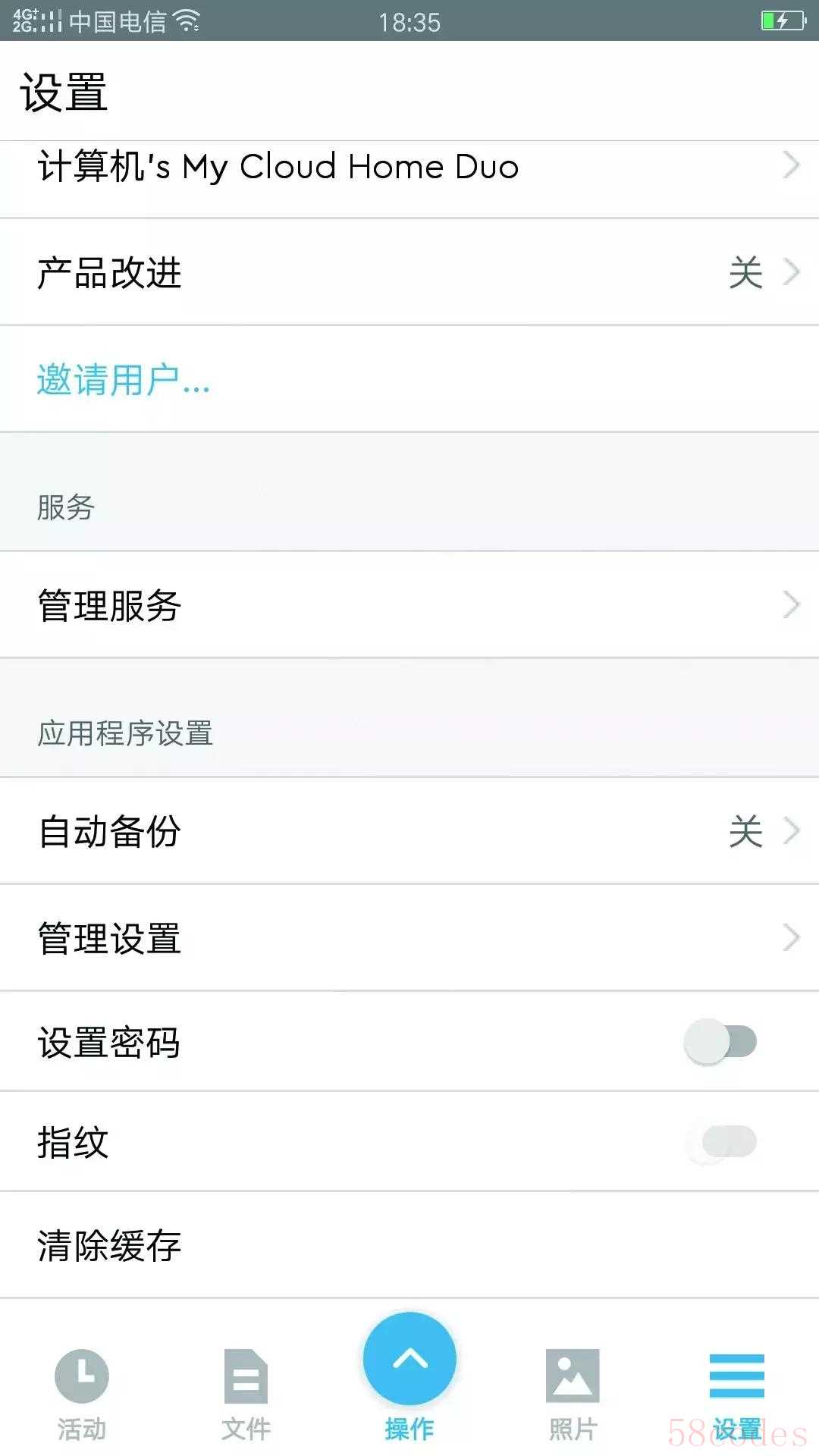Open 管理设置
The width and height of the screenshot is (819, 1456).
[409, 938]
